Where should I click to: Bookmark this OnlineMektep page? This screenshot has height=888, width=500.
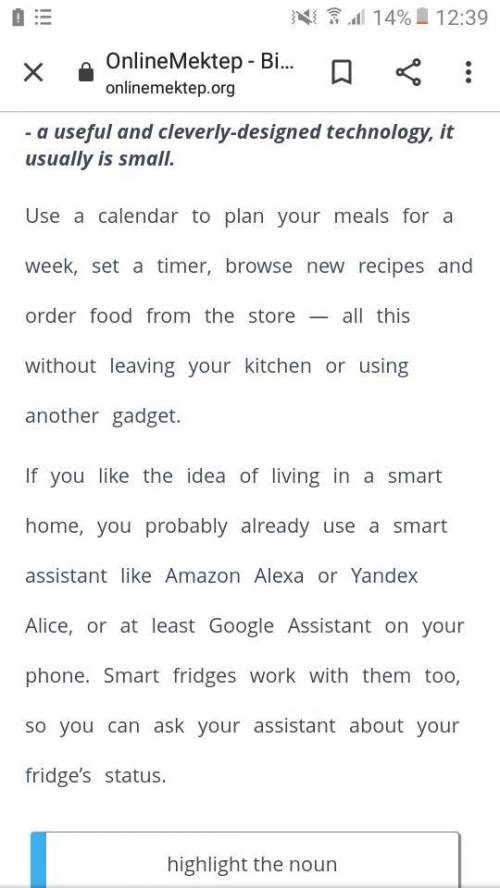[x=341, y=72]
